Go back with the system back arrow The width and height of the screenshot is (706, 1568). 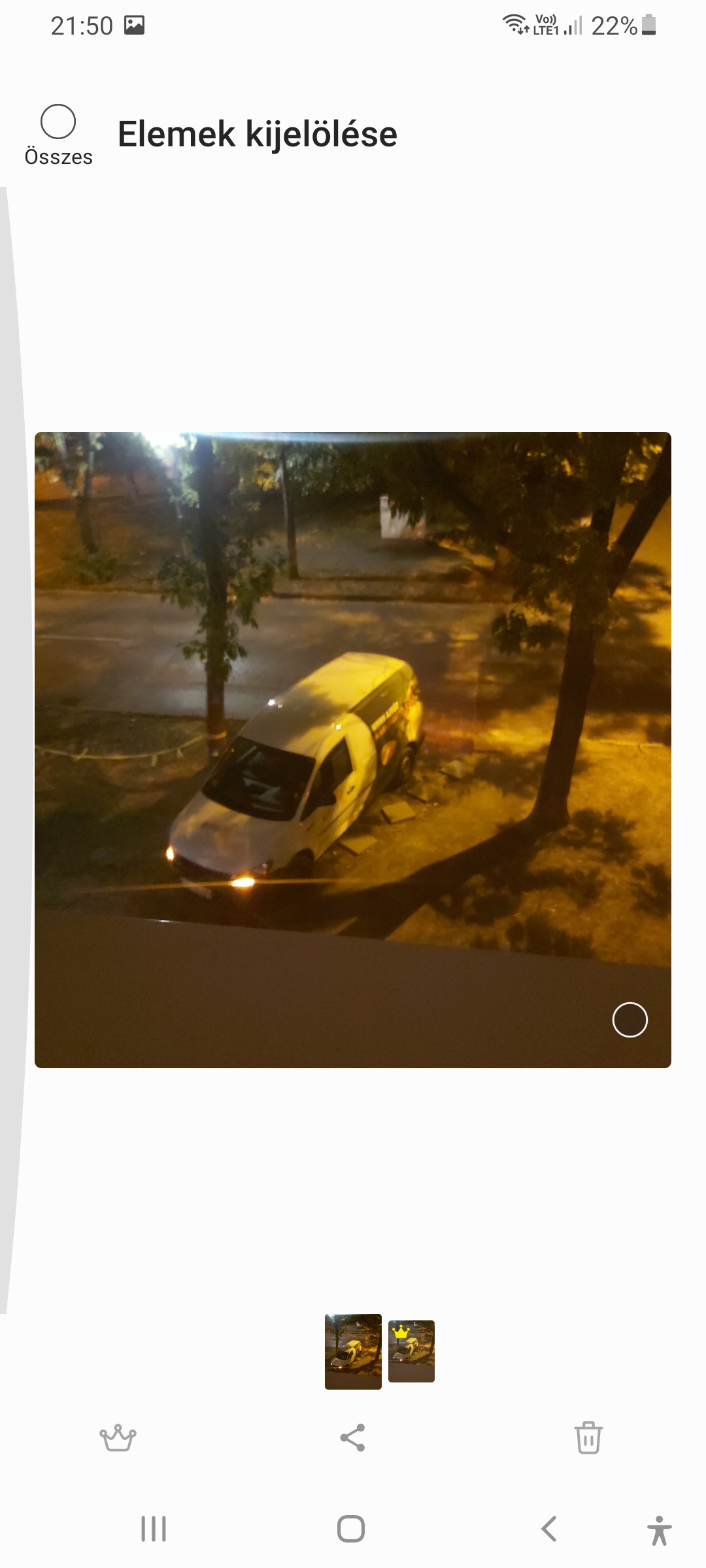549,1529
